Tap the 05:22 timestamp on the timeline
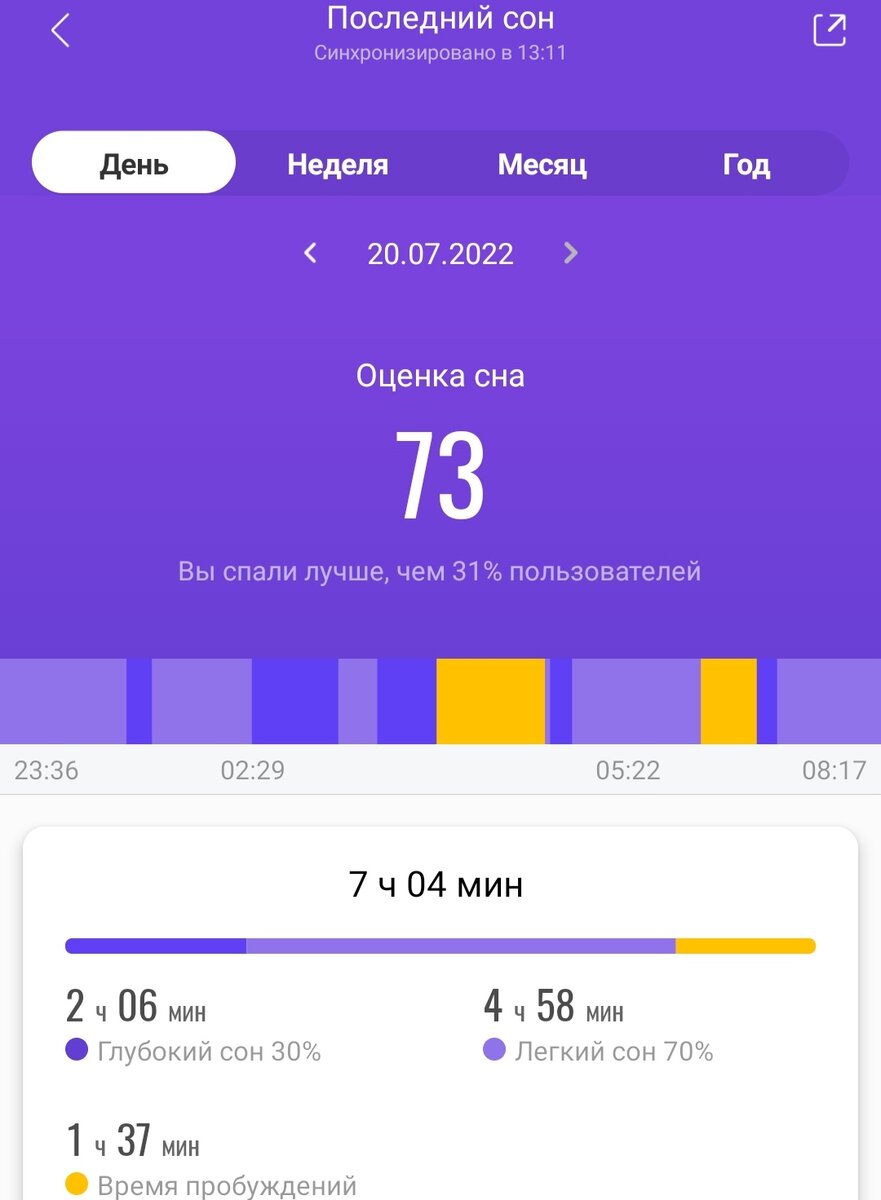This screenshot has width=881, height=1200. (628, 770)
